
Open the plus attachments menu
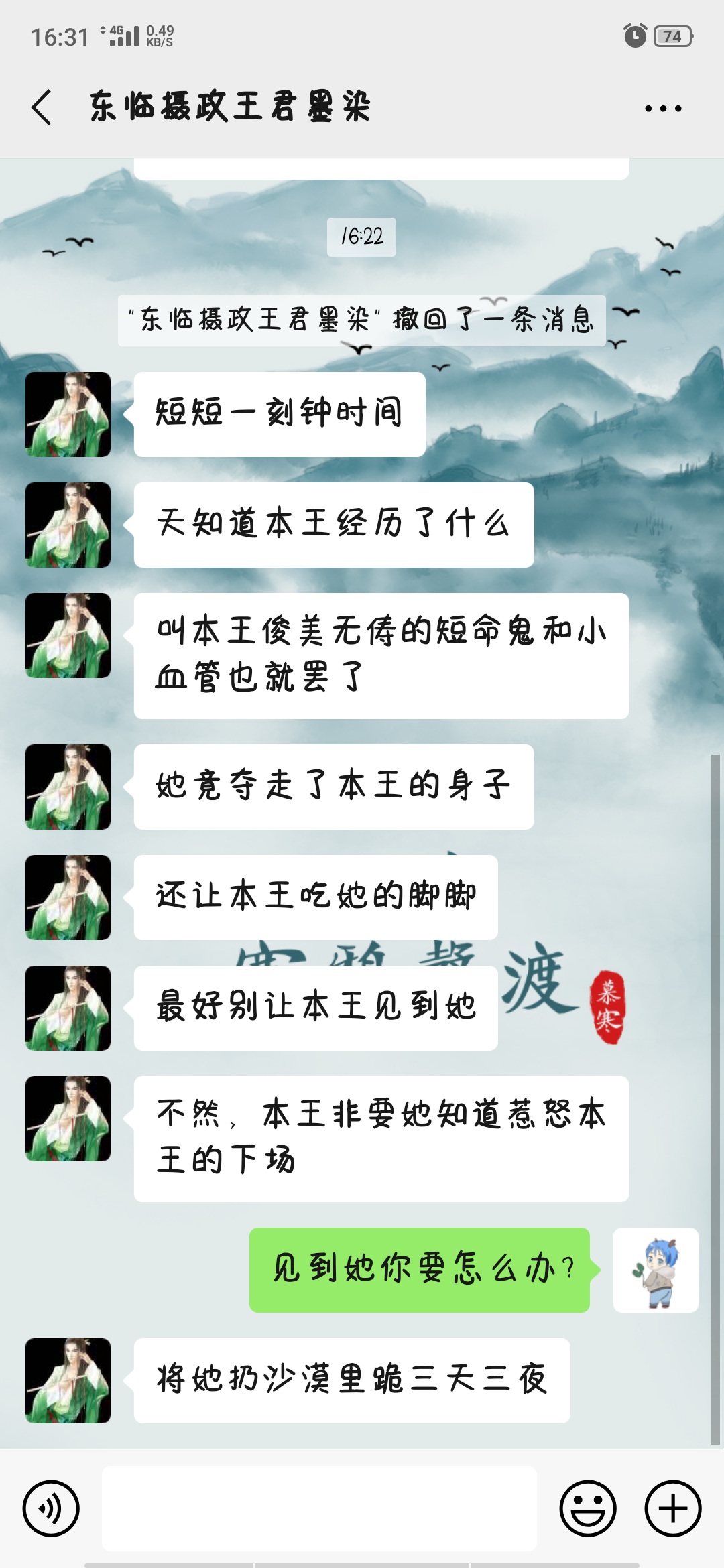click(x=673, y=1508)
